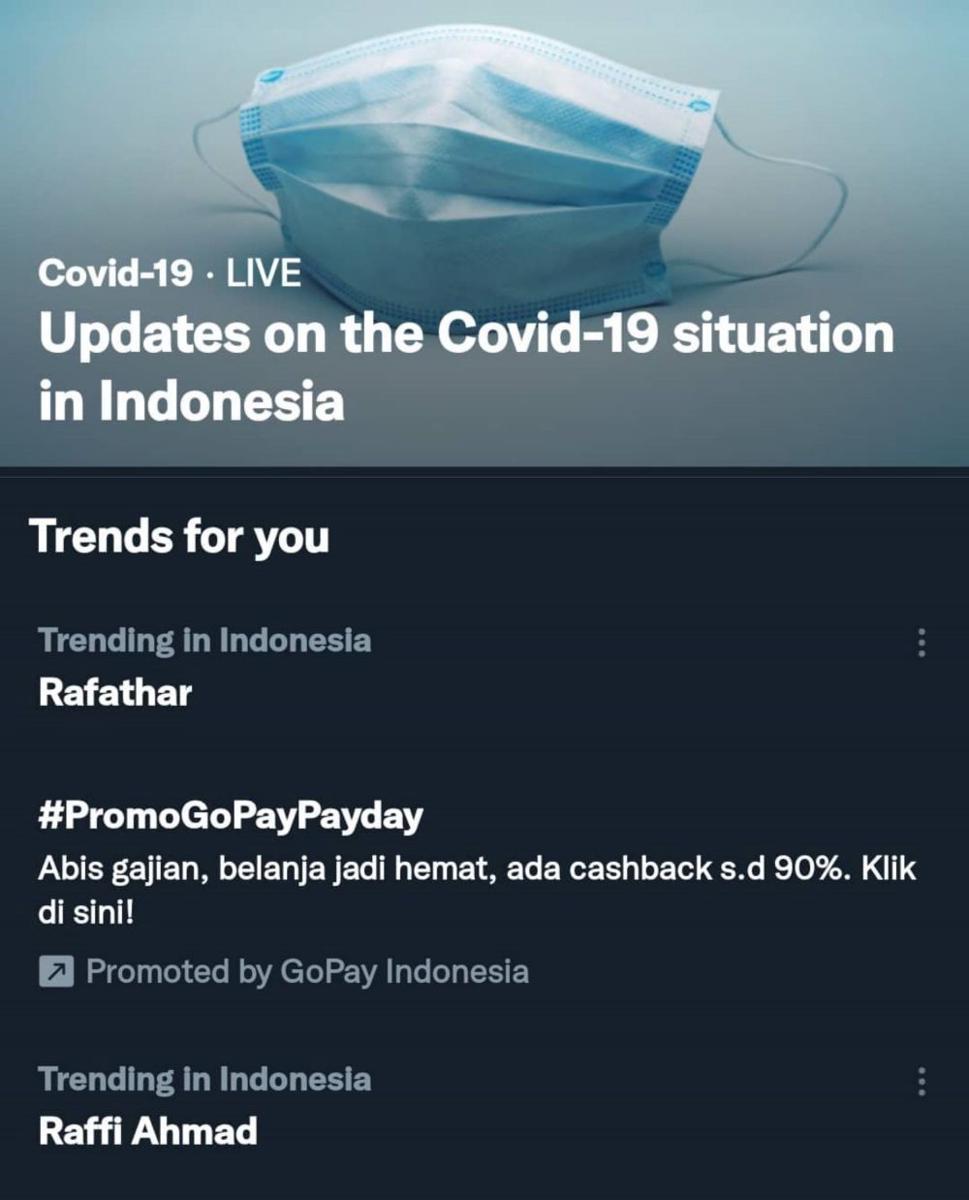Open the Raffi Ahmad trending topic
The image size is (969, 1200).
(x=148, y=1131)
